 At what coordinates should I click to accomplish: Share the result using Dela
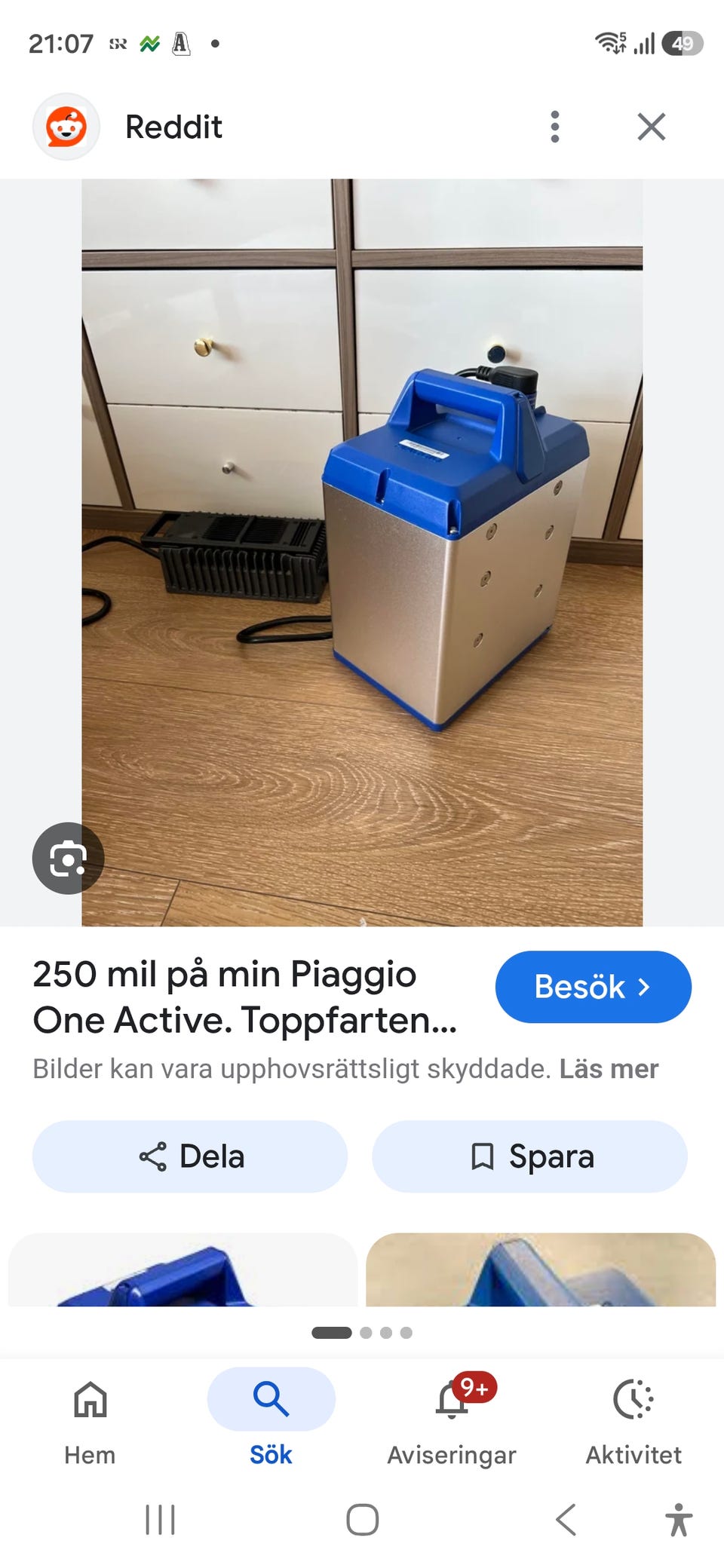pos(188,1156)
